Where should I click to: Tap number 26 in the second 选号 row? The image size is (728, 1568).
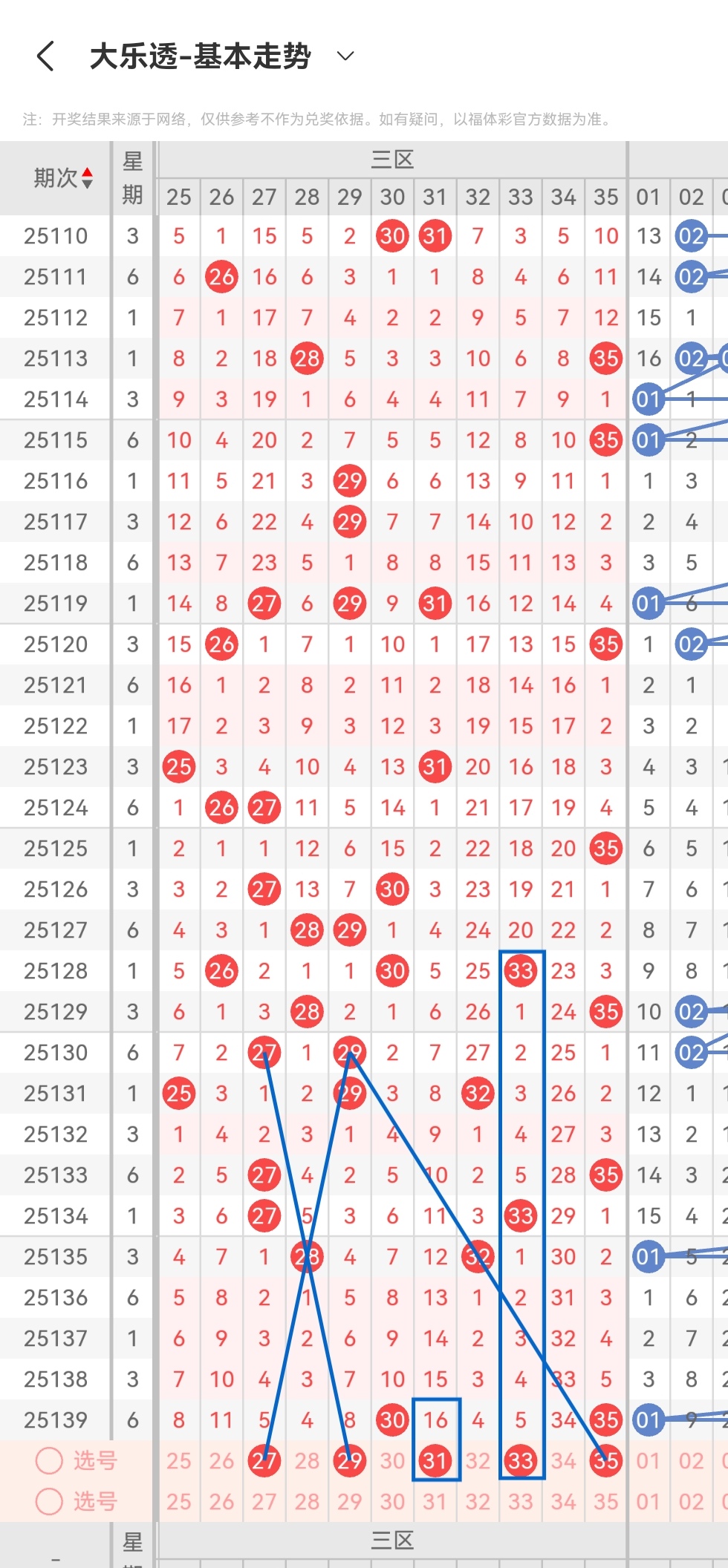coord(221,1500)
